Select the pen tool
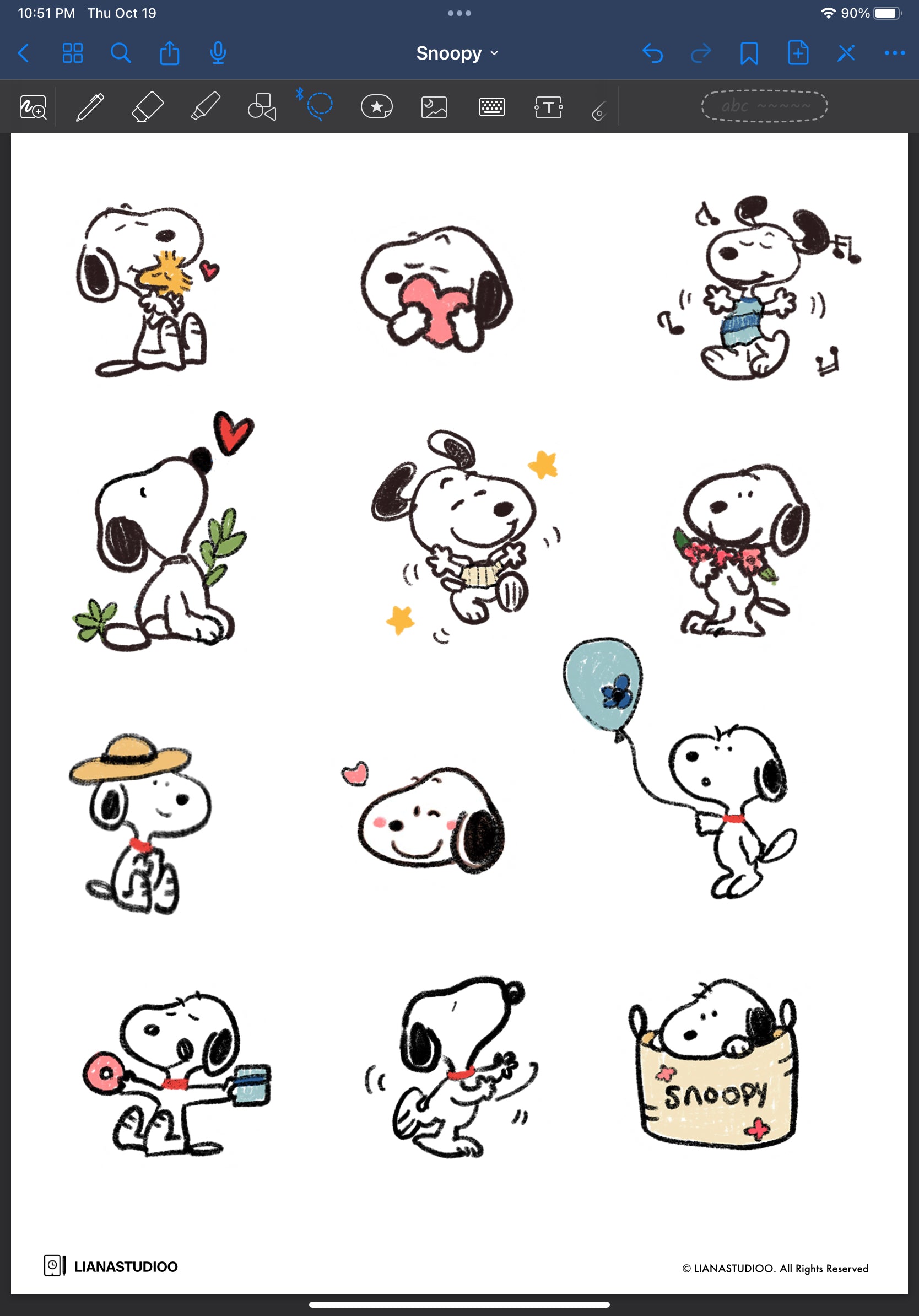 click(90, 107)
